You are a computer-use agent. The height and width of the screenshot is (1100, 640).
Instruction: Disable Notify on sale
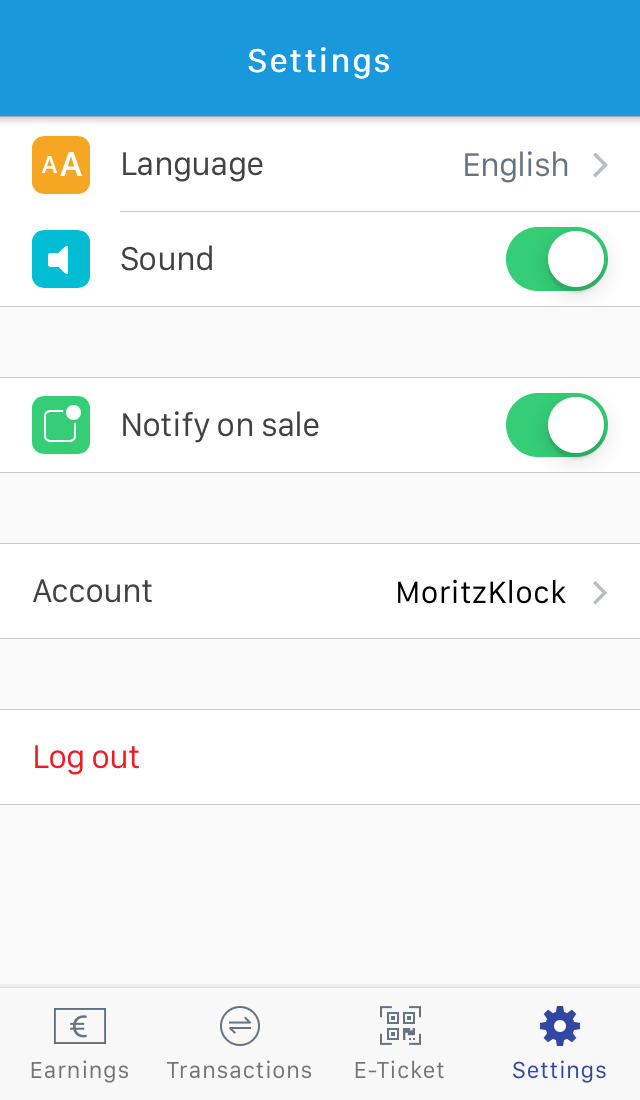[557, 425]
